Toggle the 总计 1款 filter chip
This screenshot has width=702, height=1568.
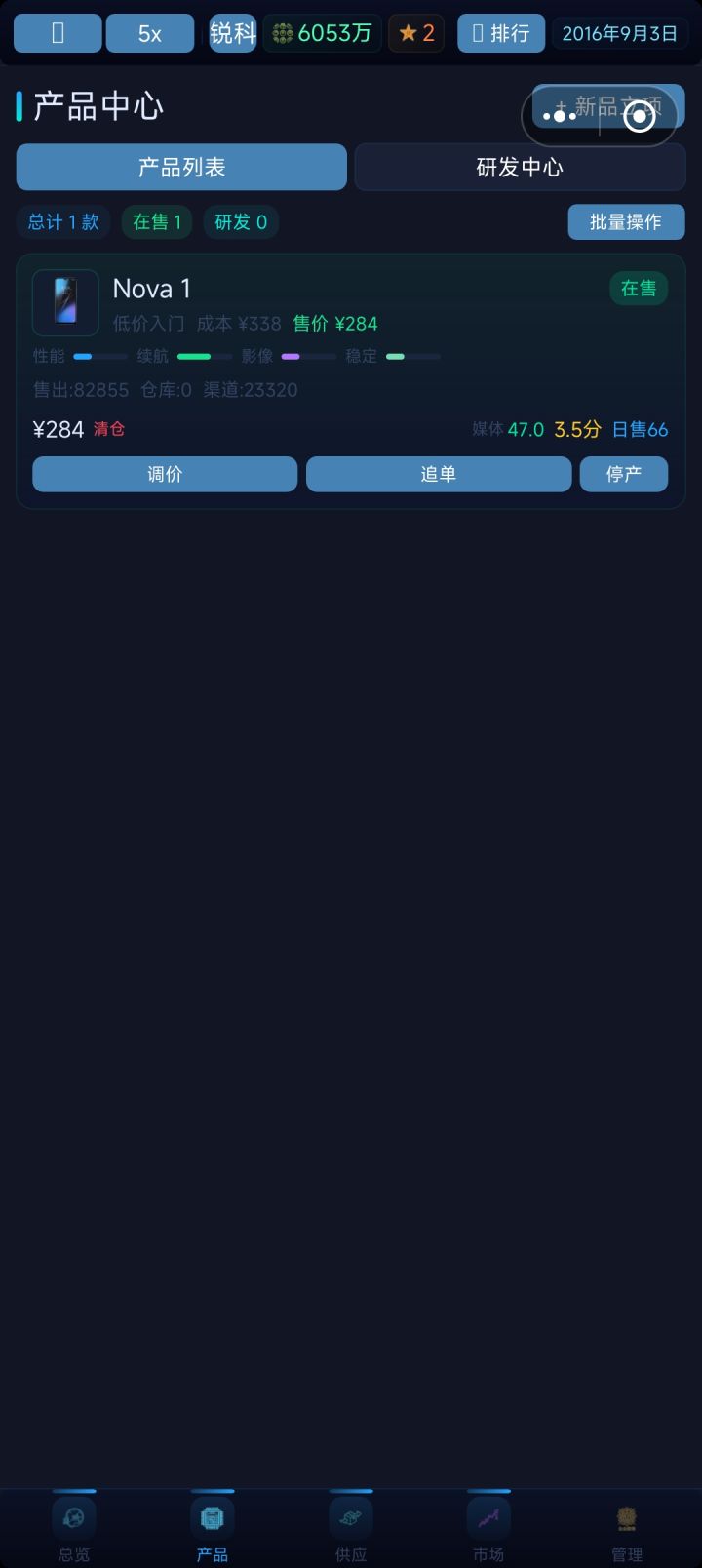(x=62, y=222)
